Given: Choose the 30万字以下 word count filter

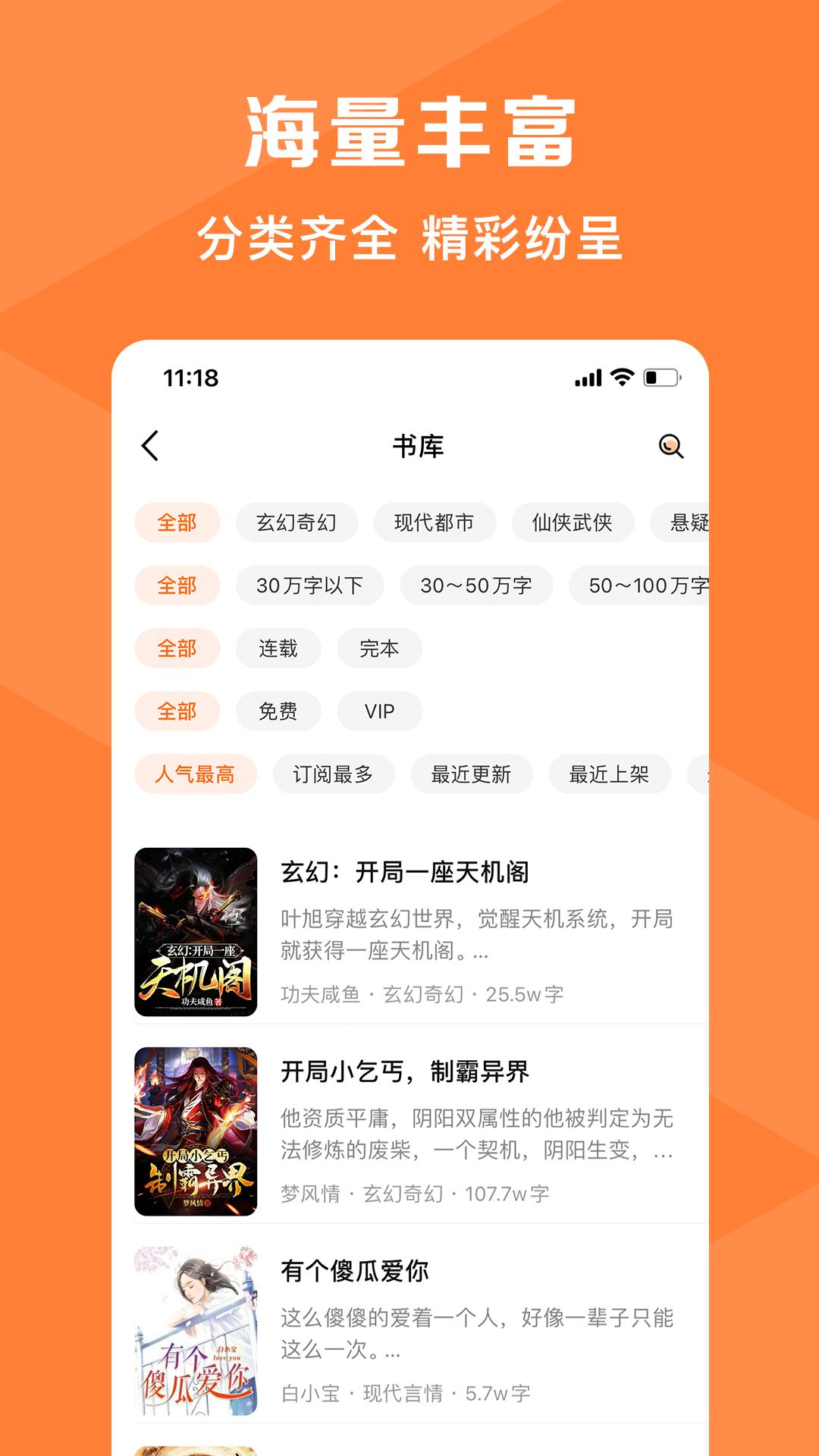Looking at the screenshot, I should click(309, 585).
